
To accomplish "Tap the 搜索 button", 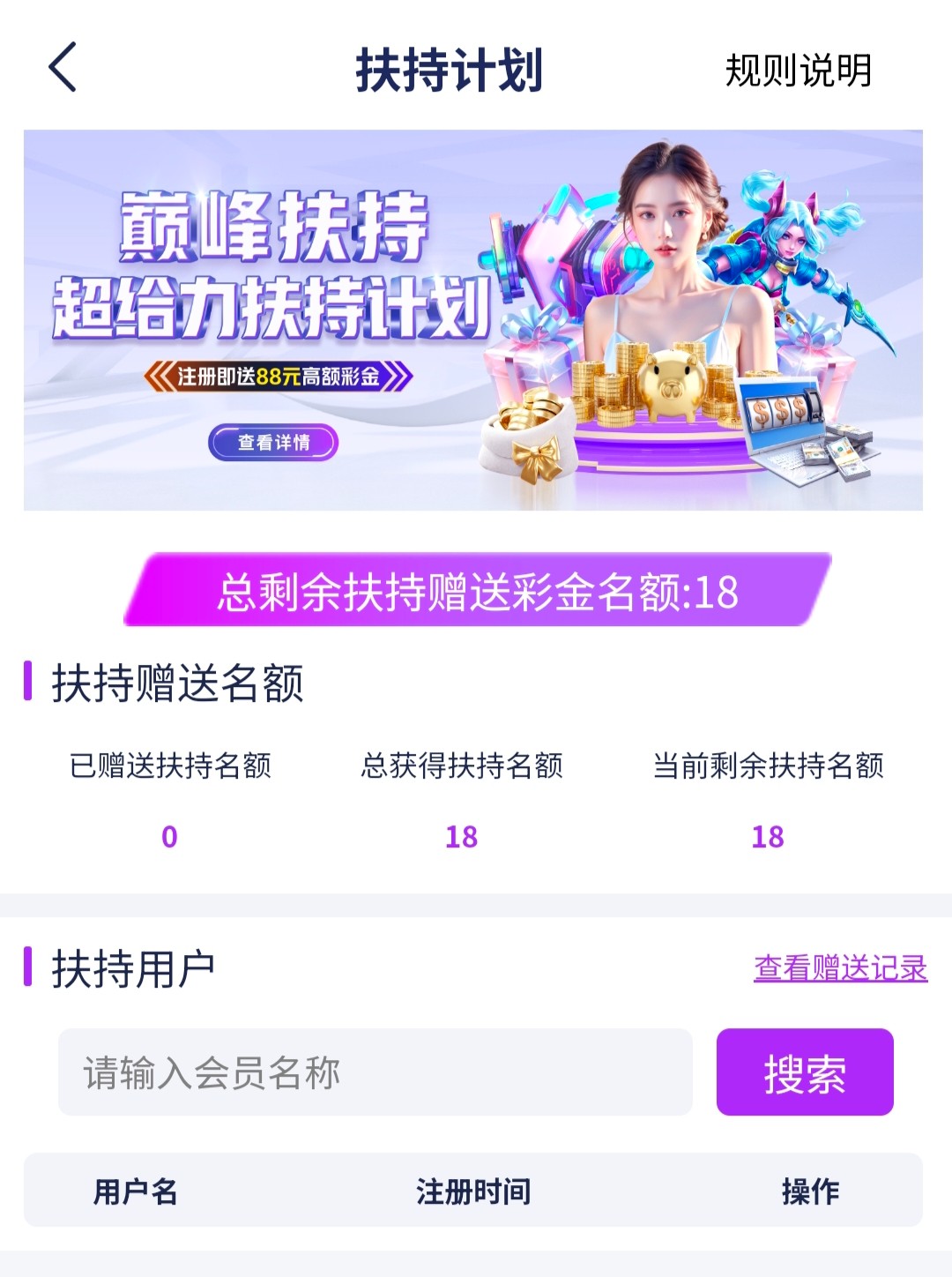I will [x=804, y=1072].
